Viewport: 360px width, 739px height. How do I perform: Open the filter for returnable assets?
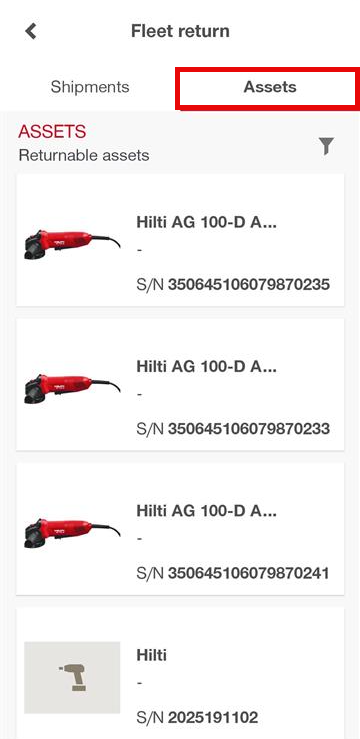[326, 147]
